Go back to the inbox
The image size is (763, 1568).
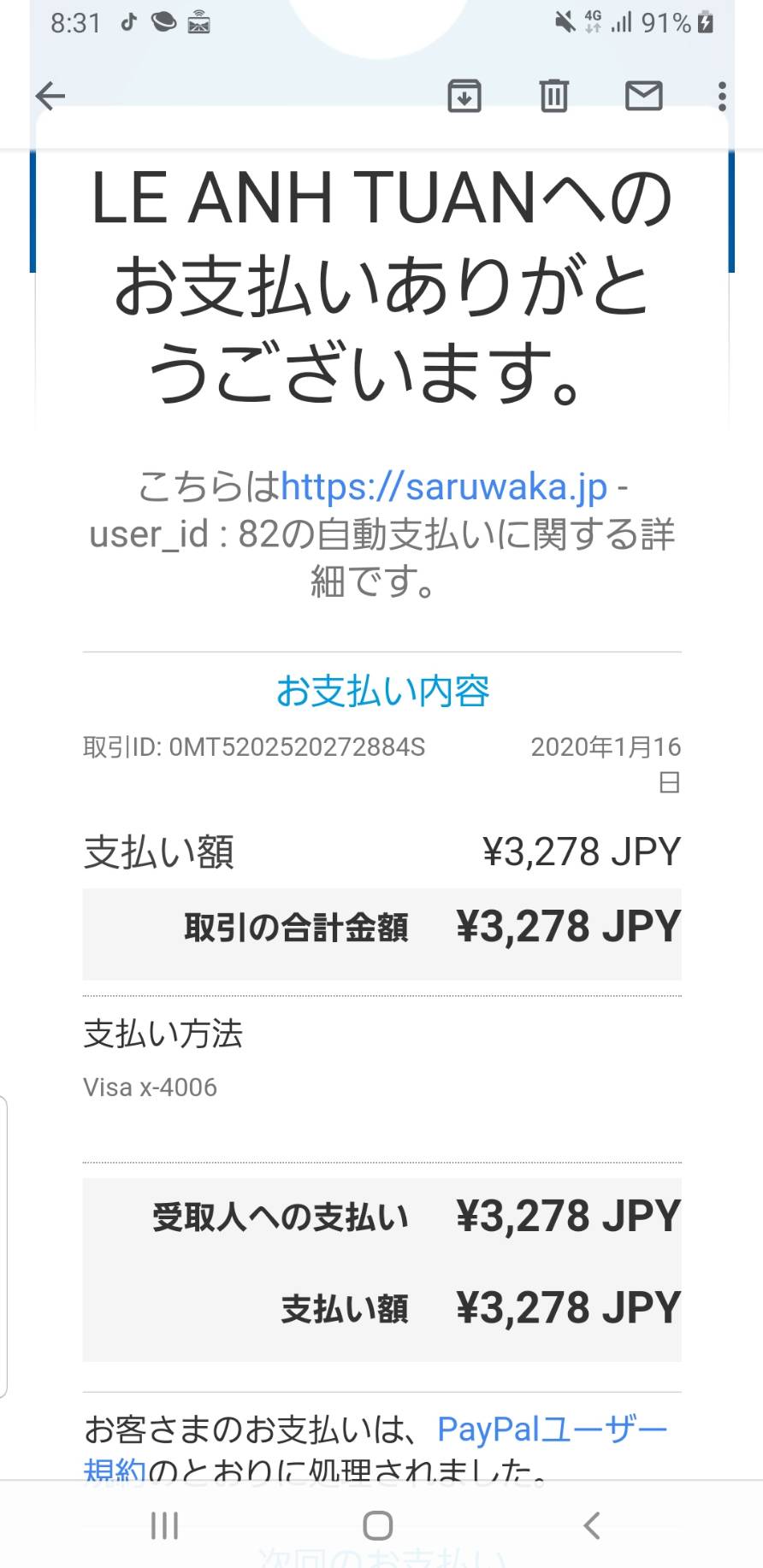tap(50, 96)
